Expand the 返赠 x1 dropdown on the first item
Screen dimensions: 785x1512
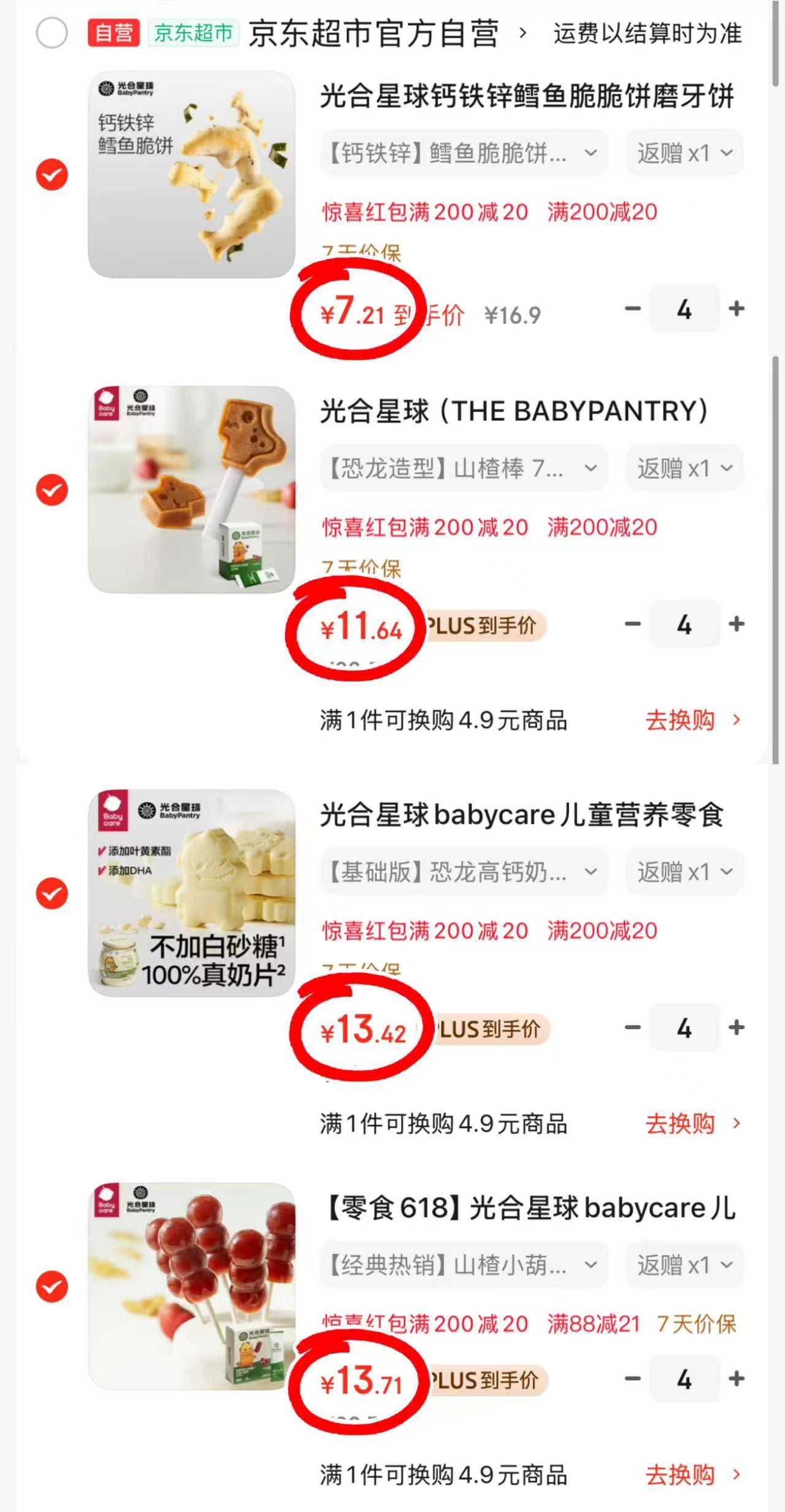point(684,153)
